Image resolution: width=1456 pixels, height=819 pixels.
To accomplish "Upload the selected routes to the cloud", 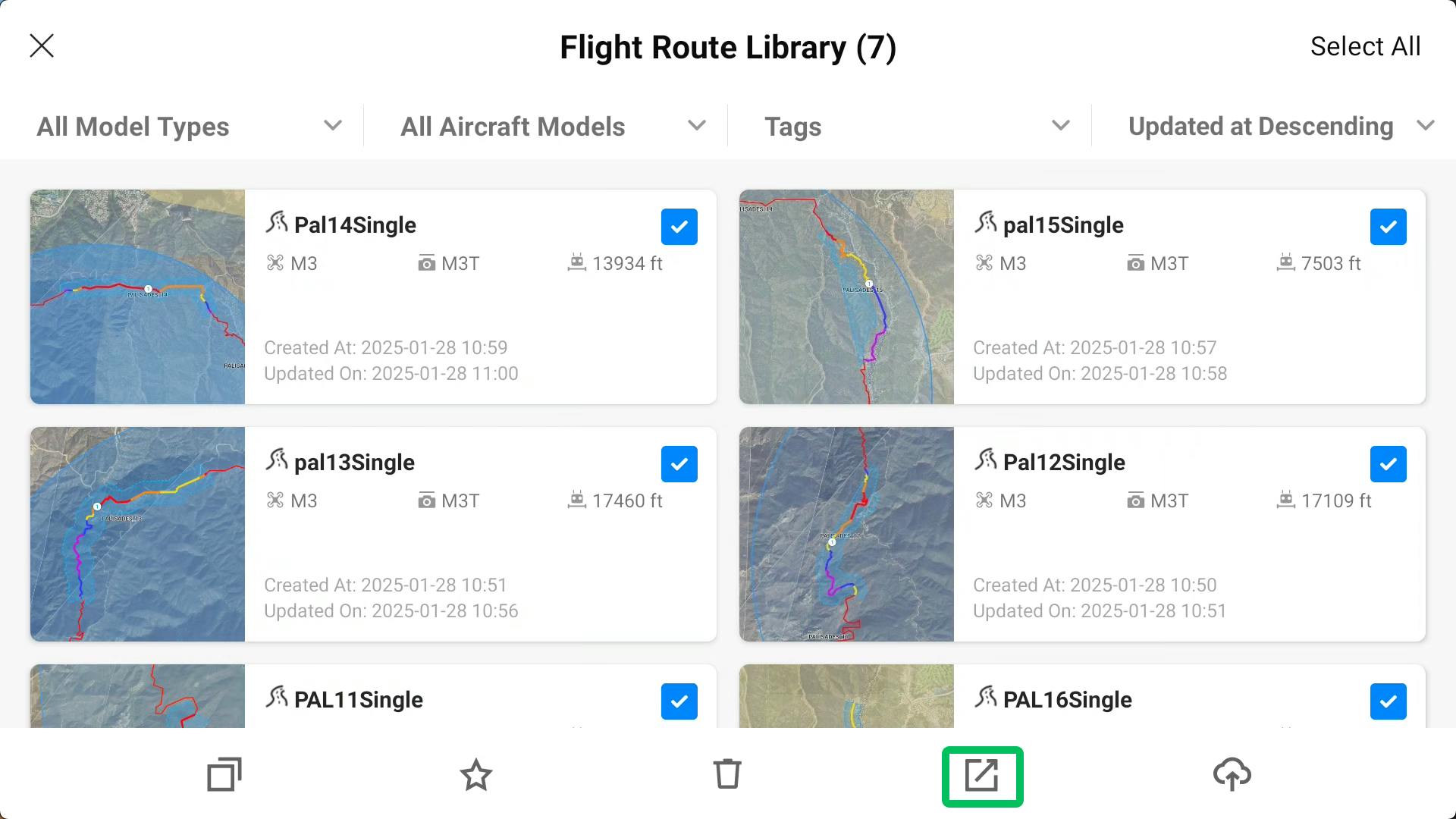I will pos(1232,775).
